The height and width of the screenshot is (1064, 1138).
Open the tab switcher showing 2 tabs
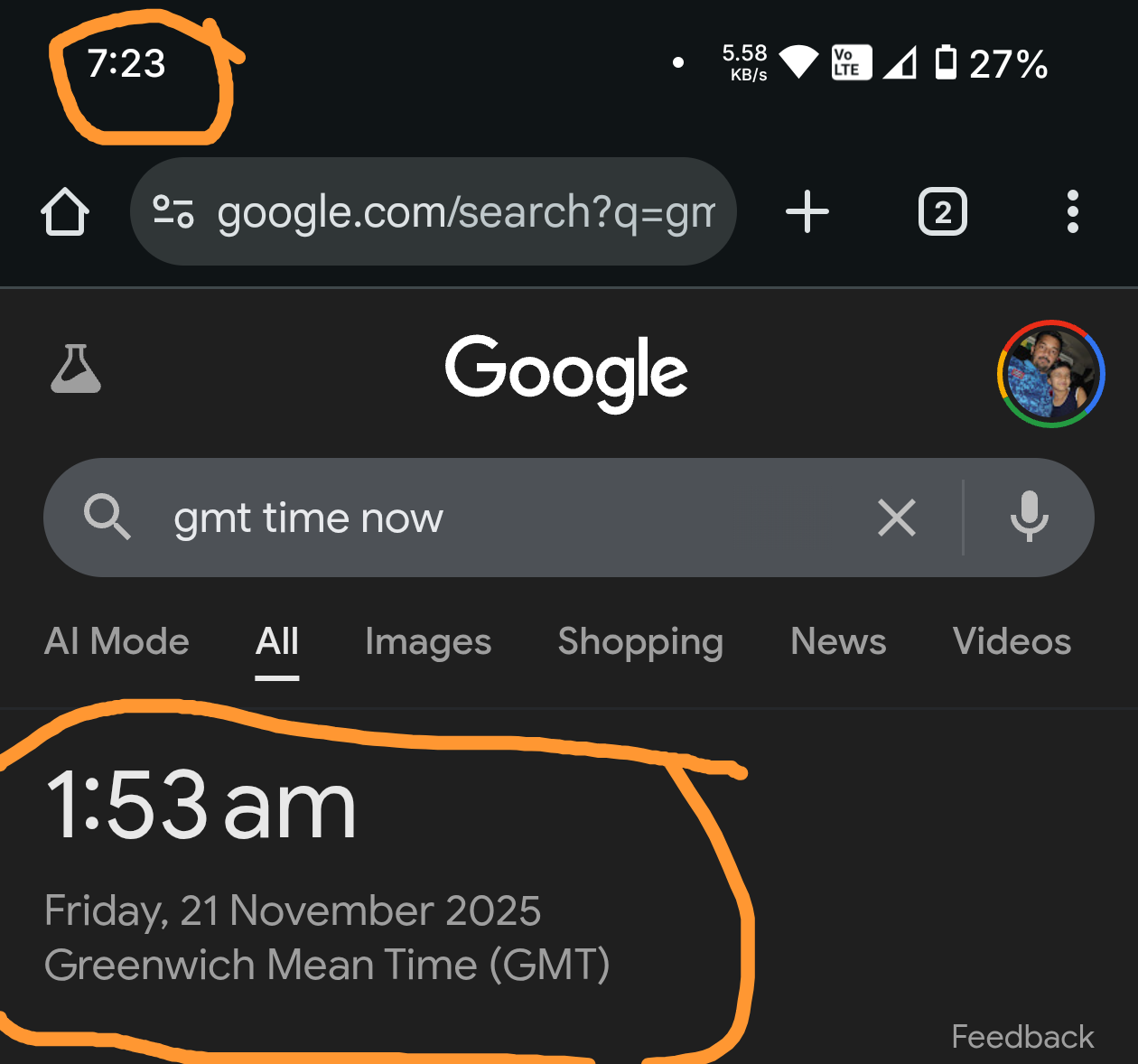tap(942, 212)
